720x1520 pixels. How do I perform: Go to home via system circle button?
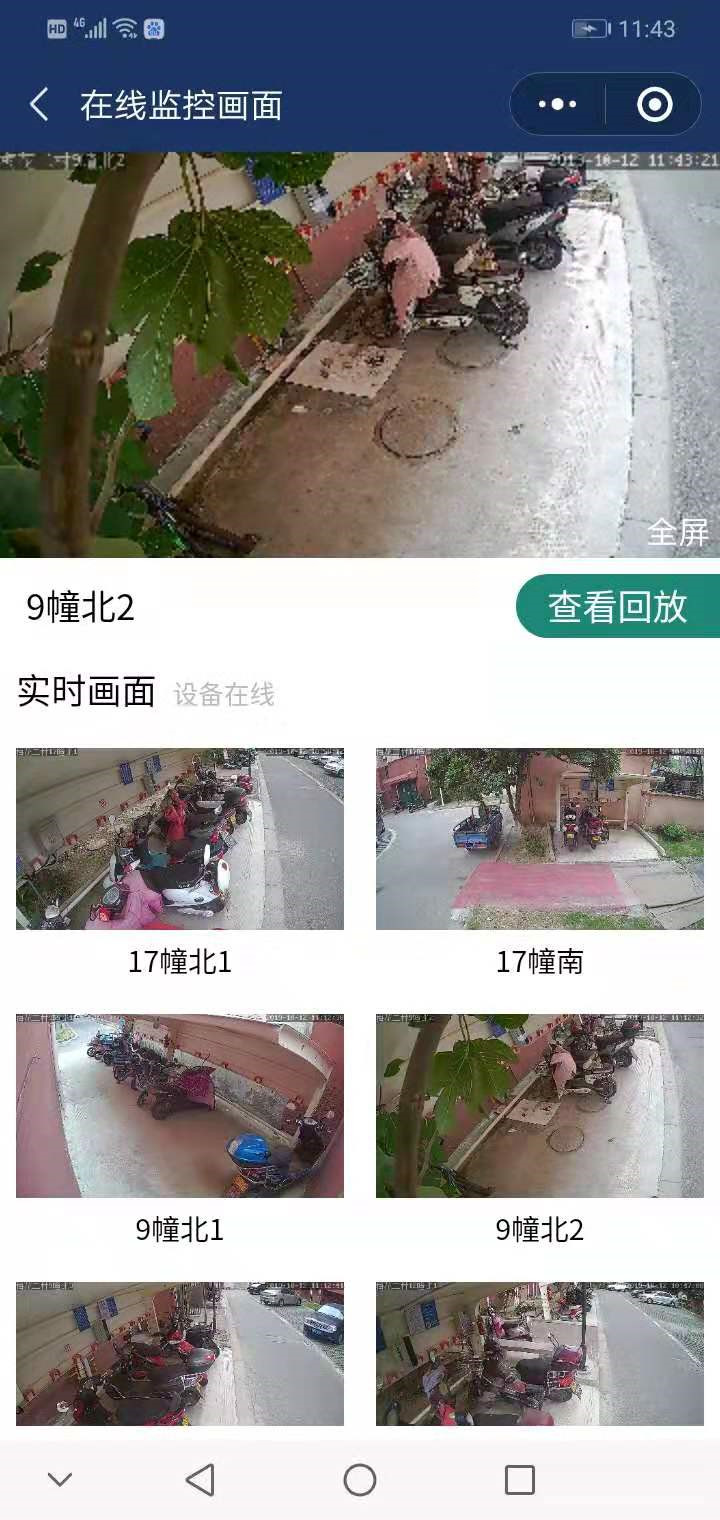coord(360,1480)
